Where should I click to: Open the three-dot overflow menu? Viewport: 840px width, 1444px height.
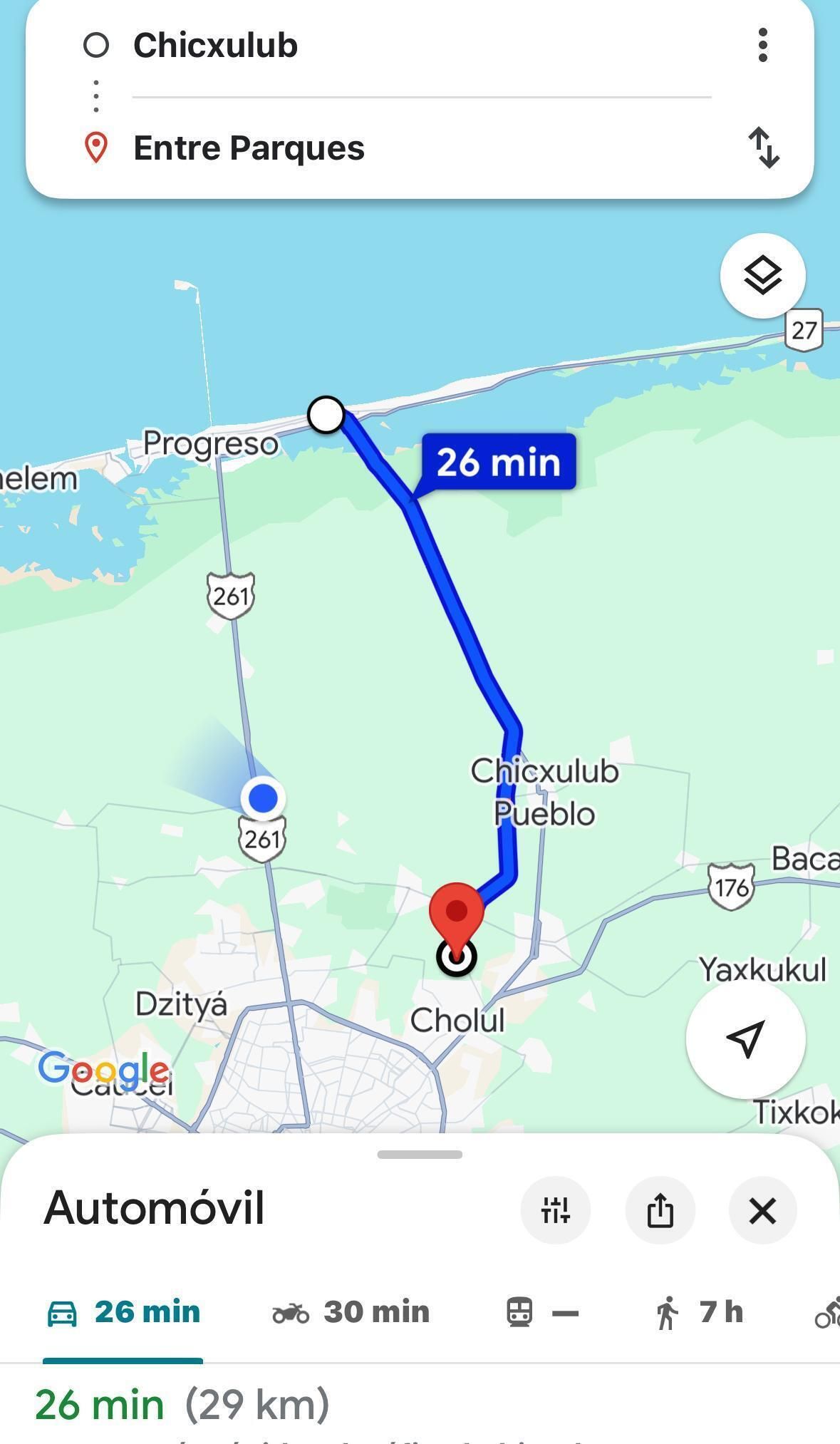pyautogui.click(x=762, y=46)
